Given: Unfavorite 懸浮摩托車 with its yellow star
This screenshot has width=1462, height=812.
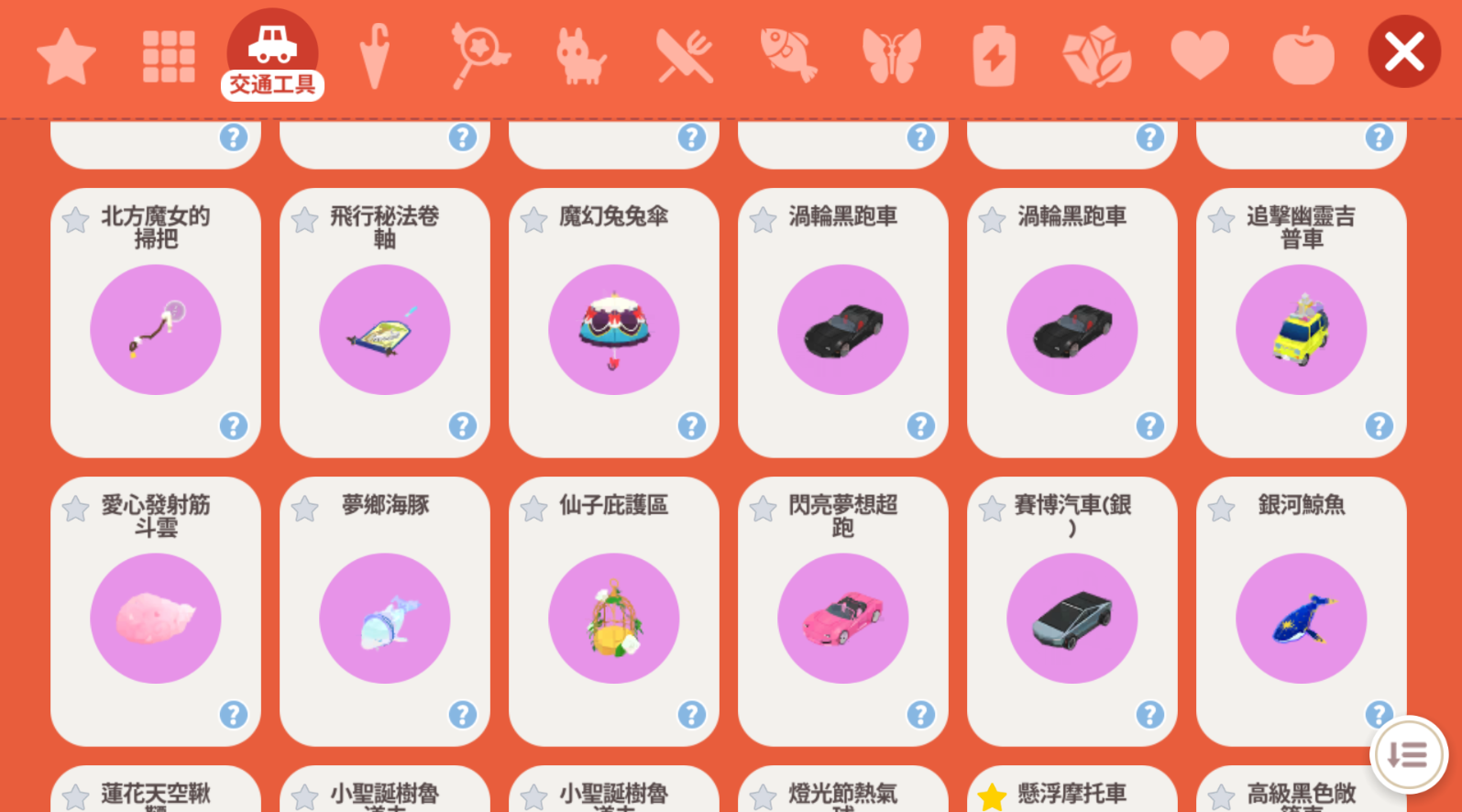Looking at the screenshot, I should point(992,796).
